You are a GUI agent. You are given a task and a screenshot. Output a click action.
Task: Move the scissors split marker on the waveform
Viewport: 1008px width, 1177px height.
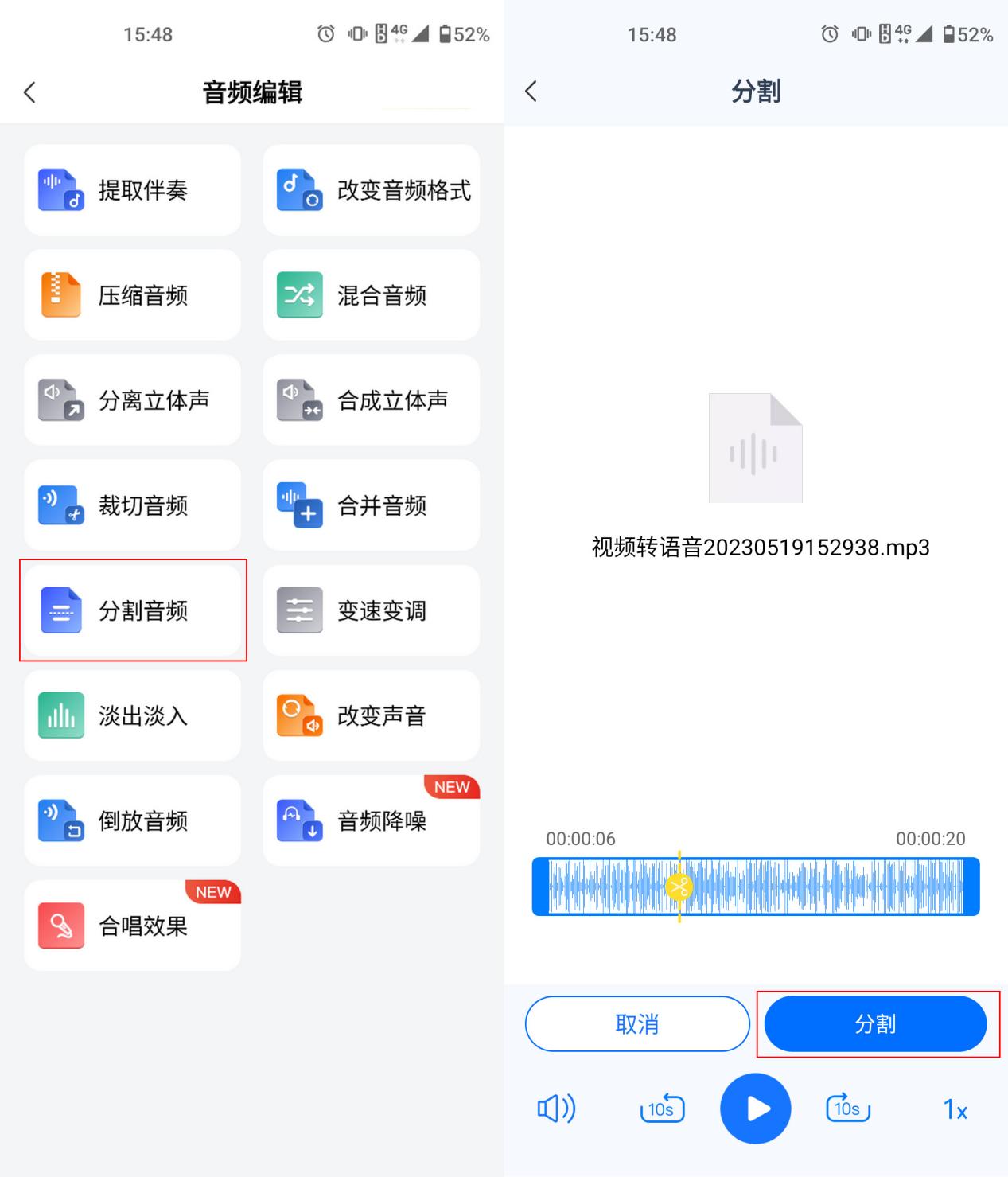pos(680,887)
